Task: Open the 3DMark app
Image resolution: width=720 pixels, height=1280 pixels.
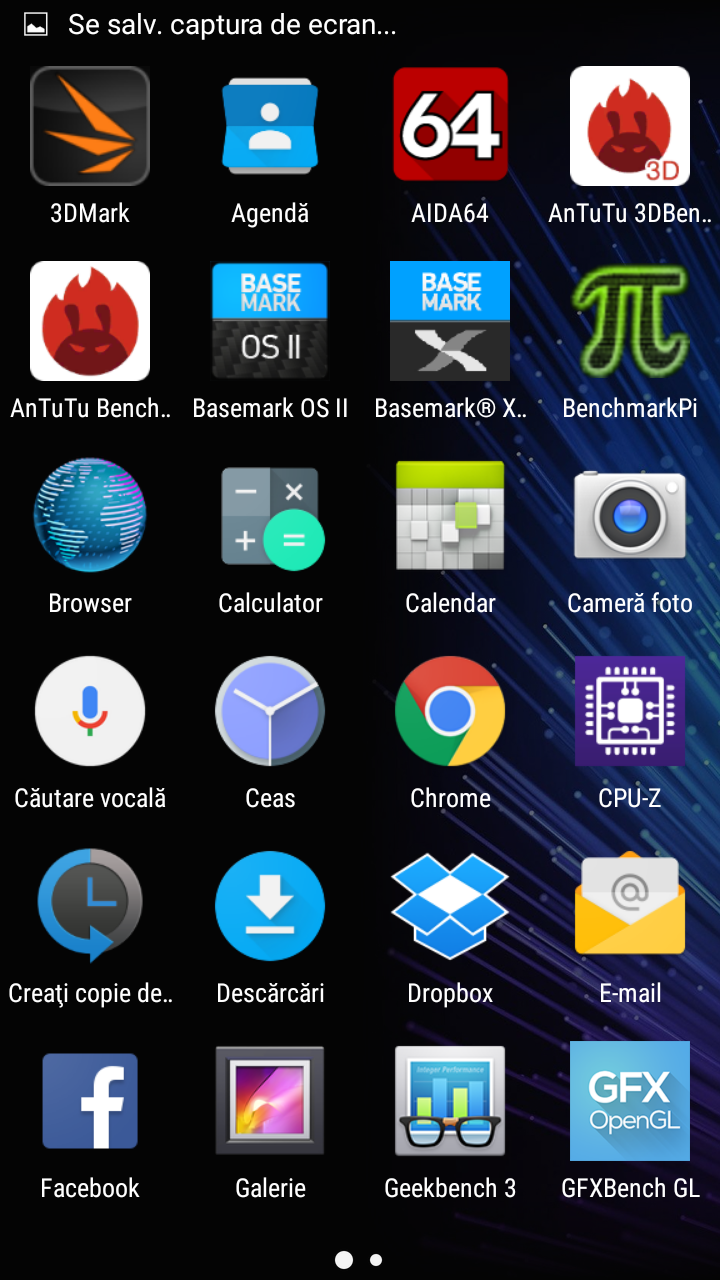Action: [90, 126]
